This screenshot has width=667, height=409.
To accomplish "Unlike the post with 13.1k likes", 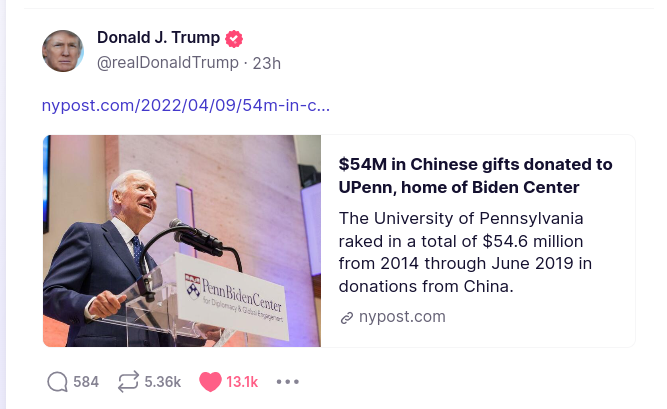I will click(210, 381).
